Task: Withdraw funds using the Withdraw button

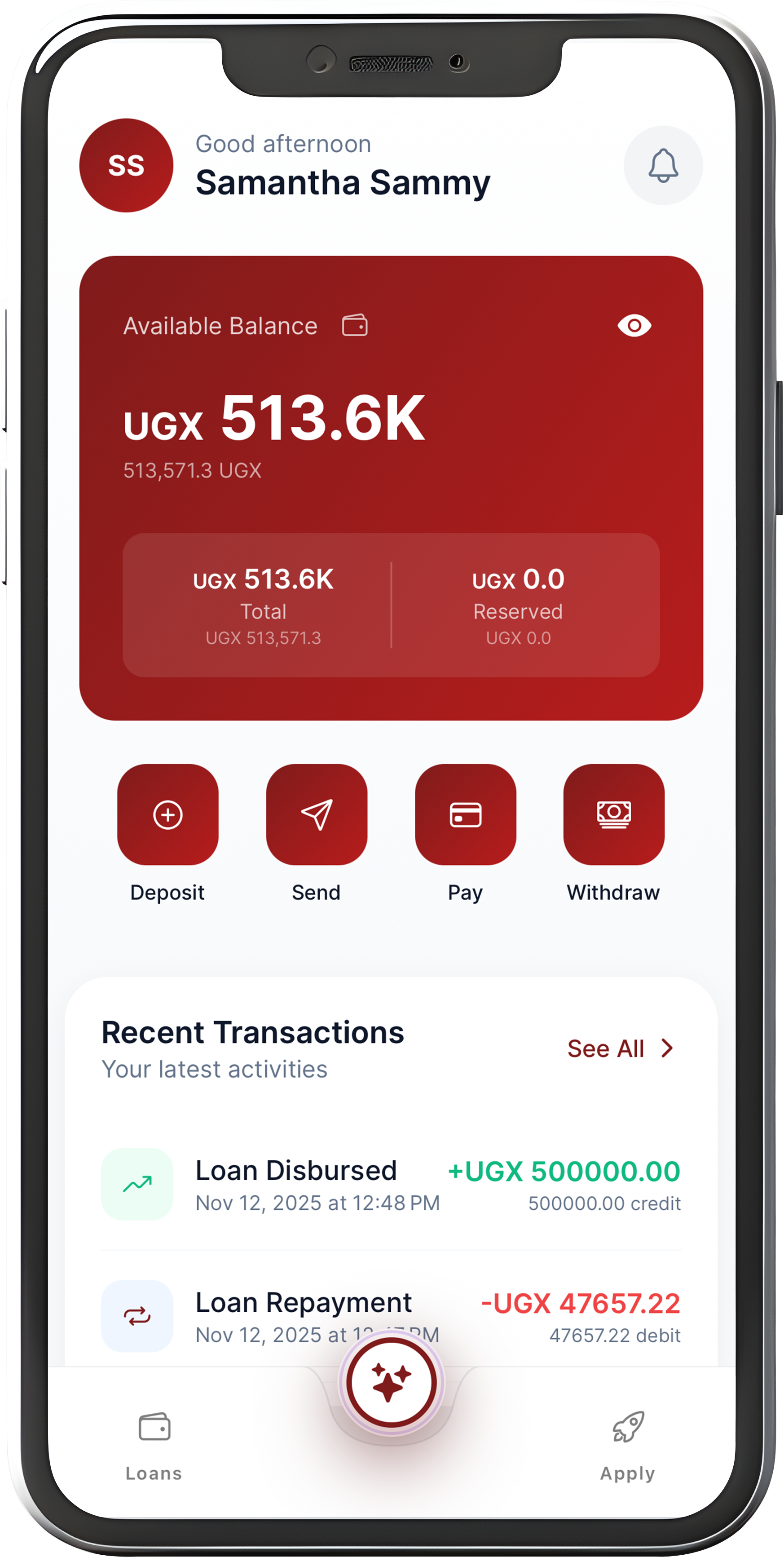Action: (614, 814)
